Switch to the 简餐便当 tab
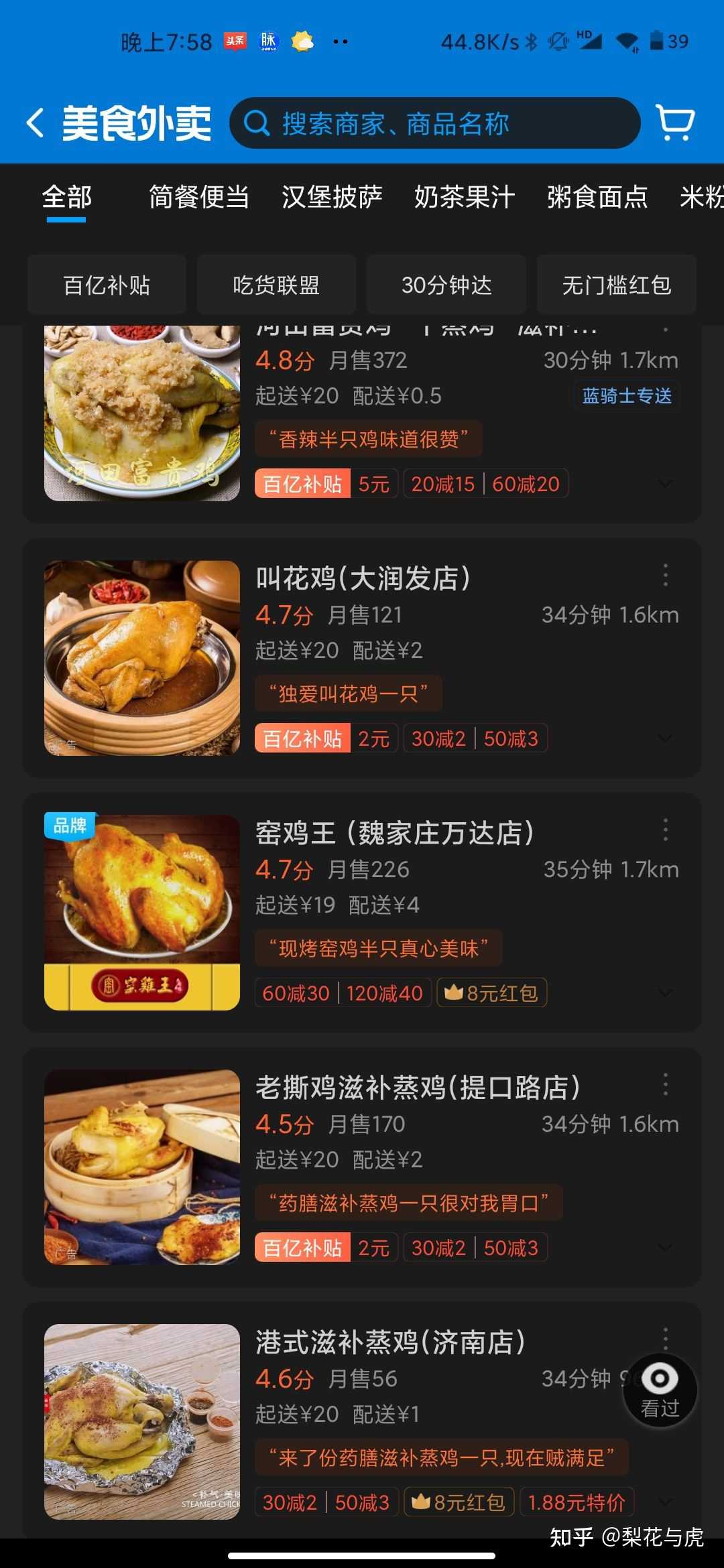724x1568 pixels. point(199,197)
